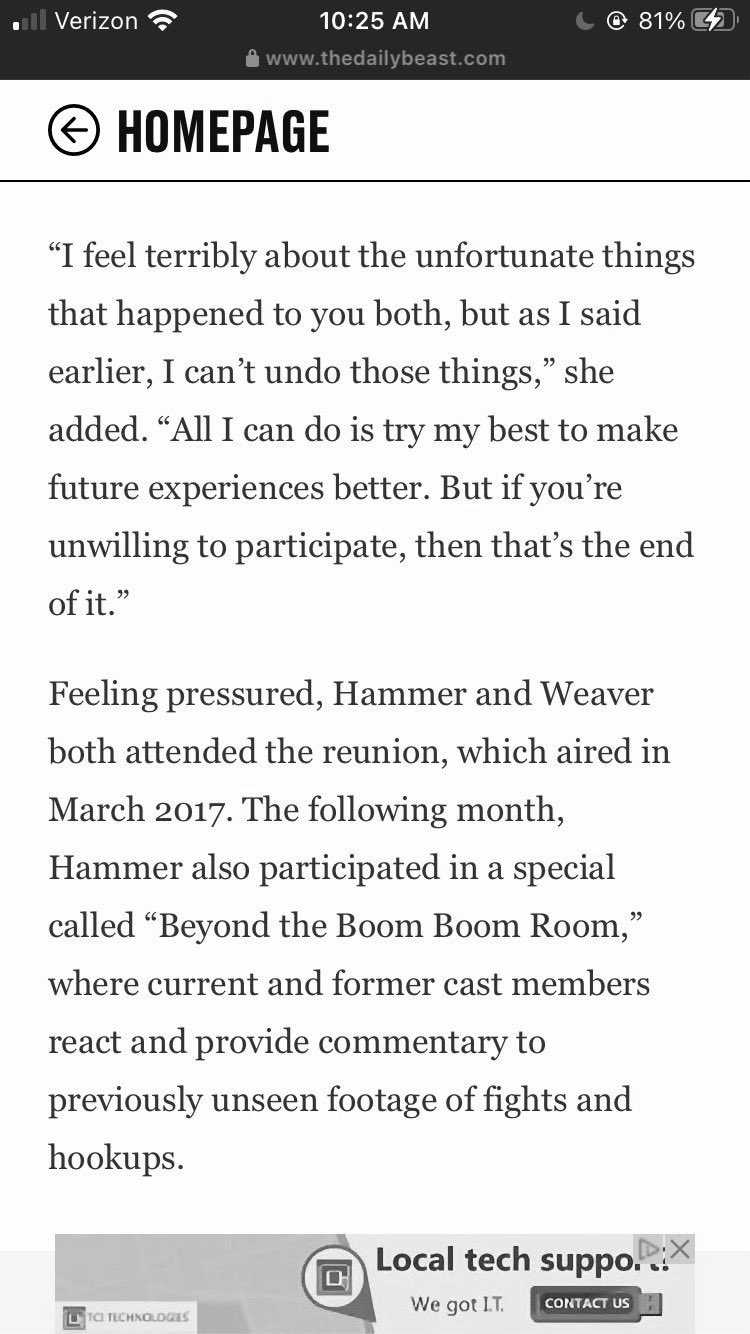Dismiss the ad banner
The height and width of the screenshot is (1334, 750).
[x=680, y=1248]
